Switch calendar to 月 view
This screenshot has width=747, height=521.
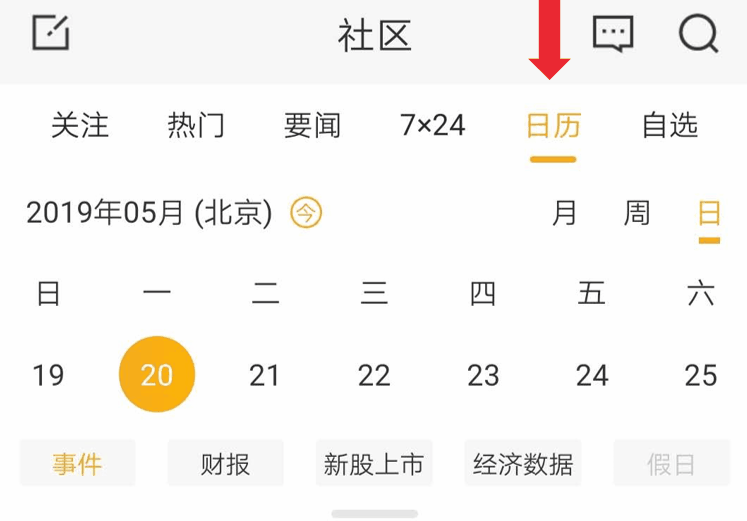coord(565,213)
